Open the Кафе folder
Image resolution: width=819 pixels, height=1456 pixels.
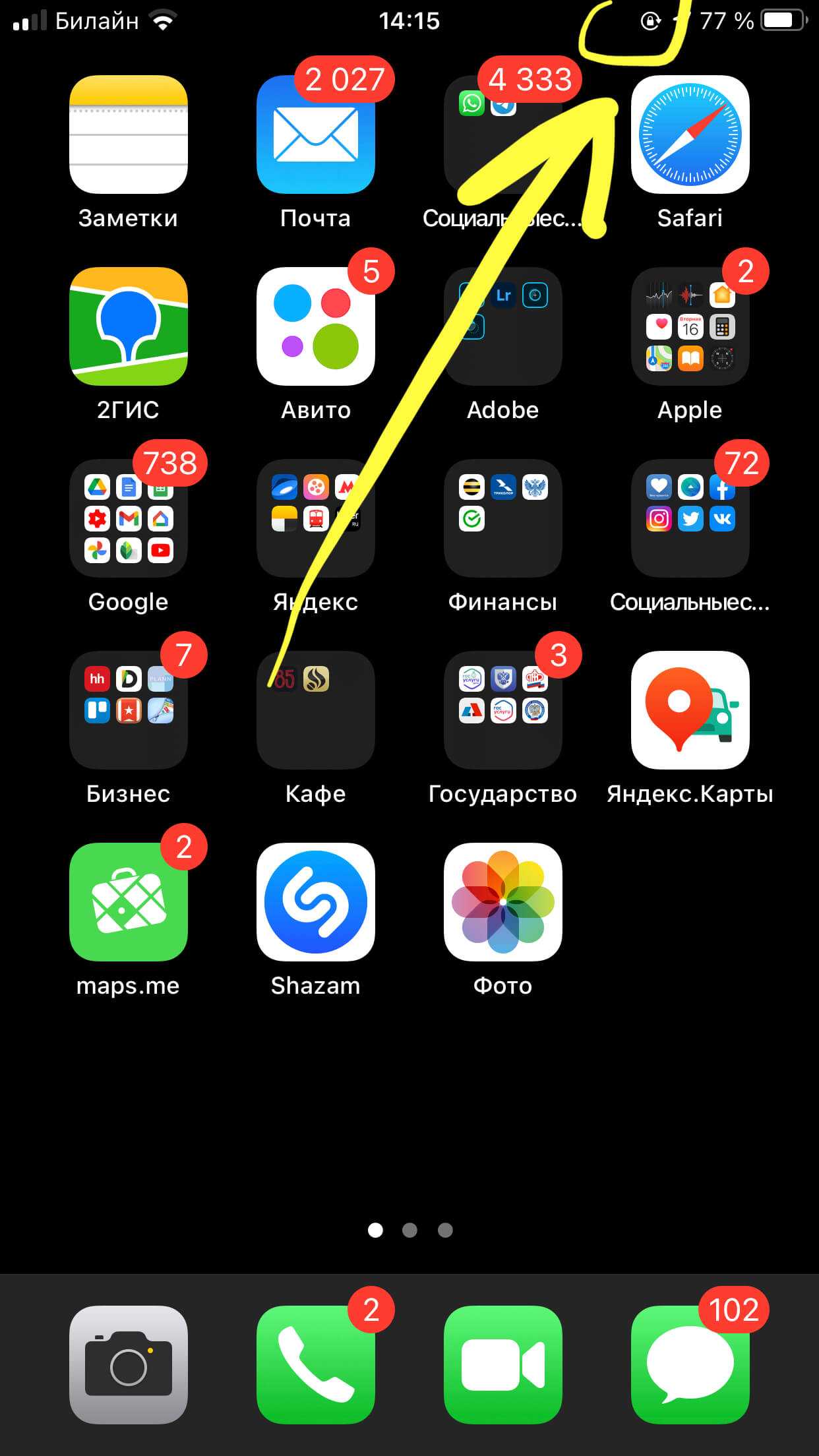pyautogui.click(x=315, y=710)
